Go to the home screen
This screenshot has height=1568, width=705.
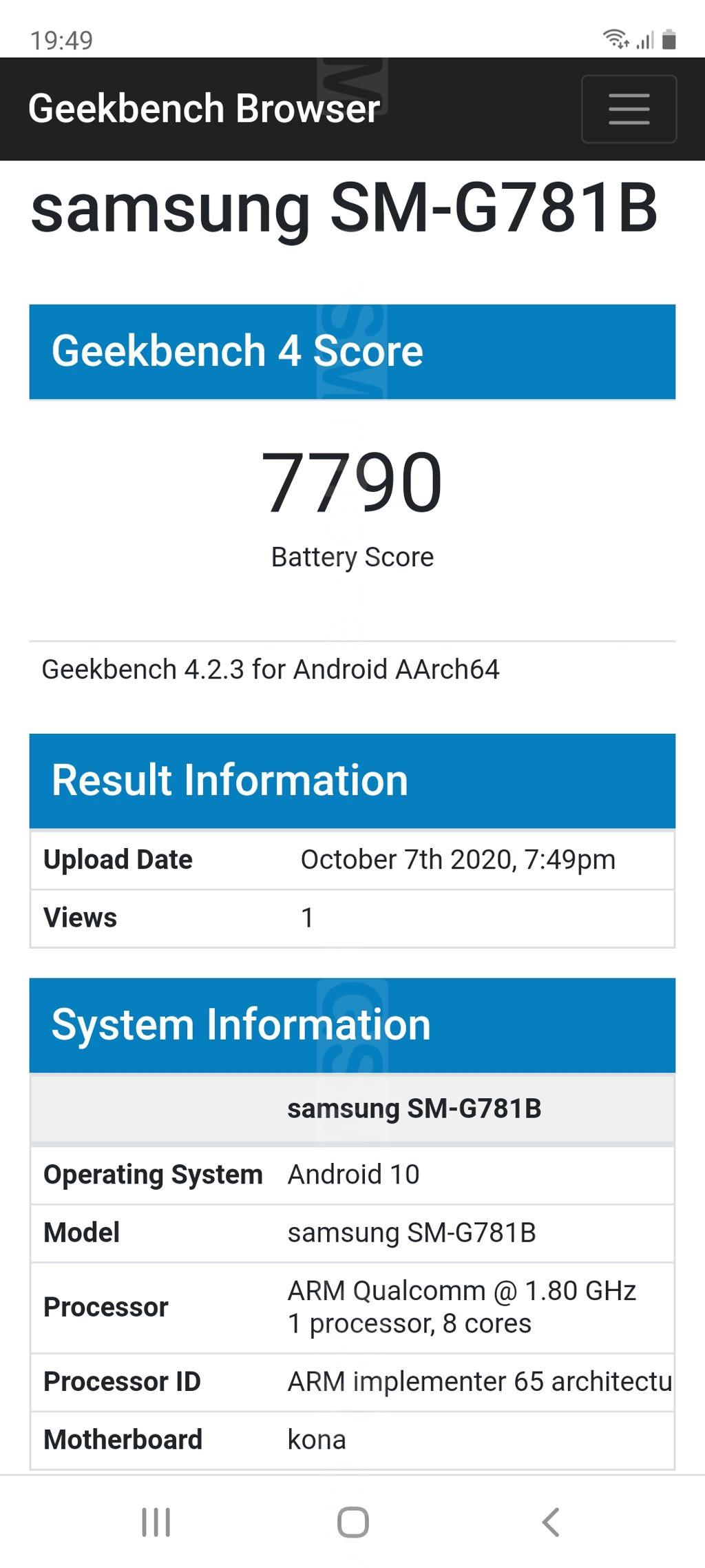352,1523
